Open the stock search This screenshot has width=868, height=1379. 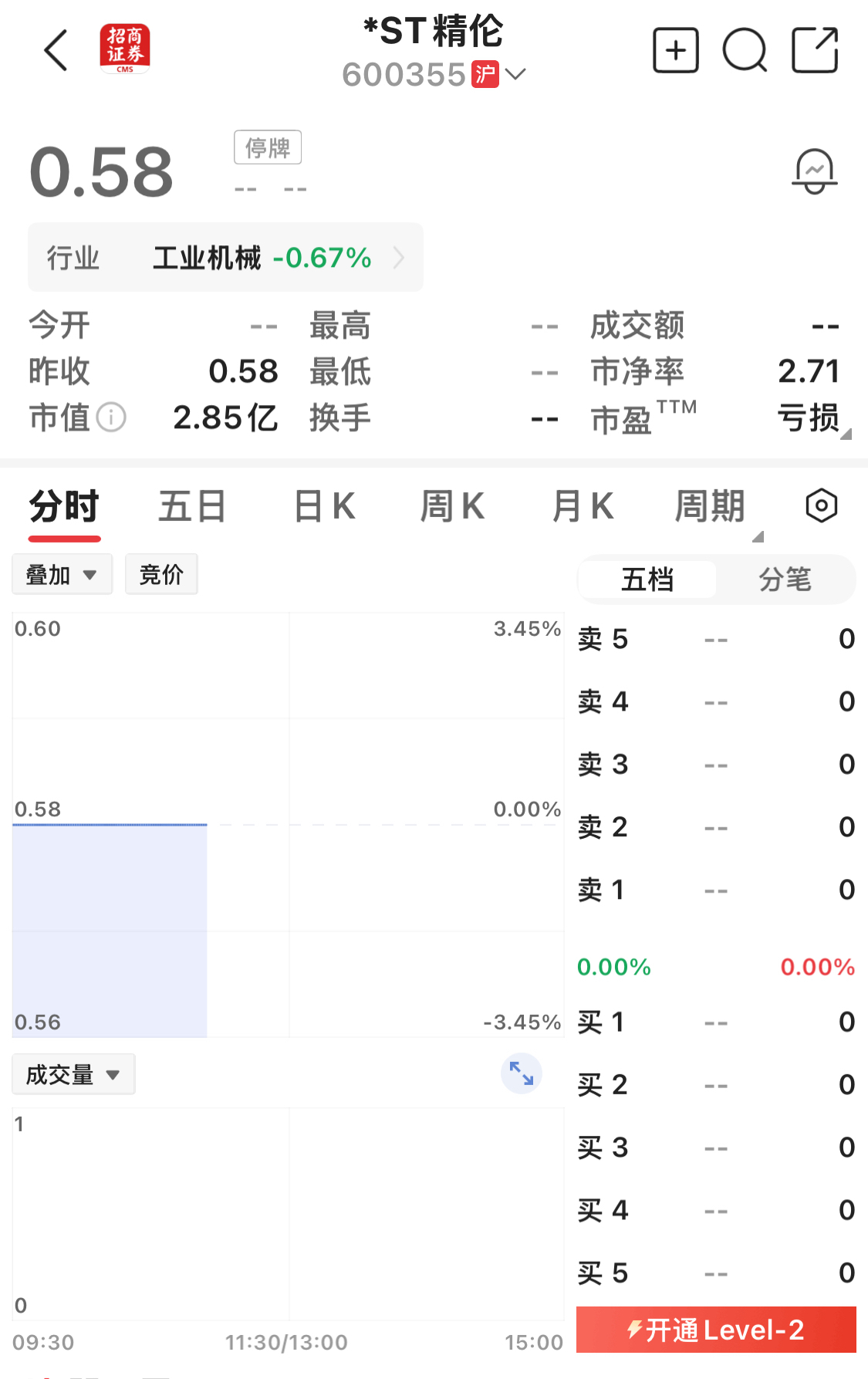click(745, 51)
